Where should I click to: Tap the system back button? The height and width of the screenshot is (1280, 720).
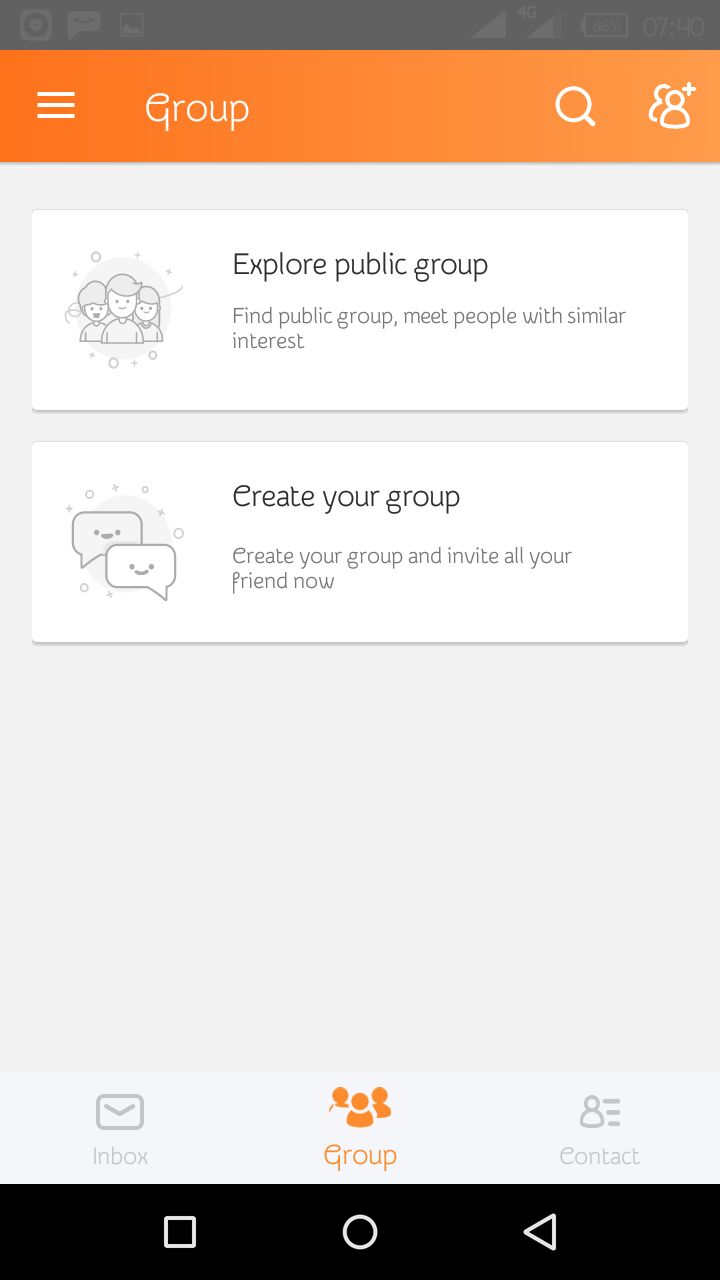540,1232
